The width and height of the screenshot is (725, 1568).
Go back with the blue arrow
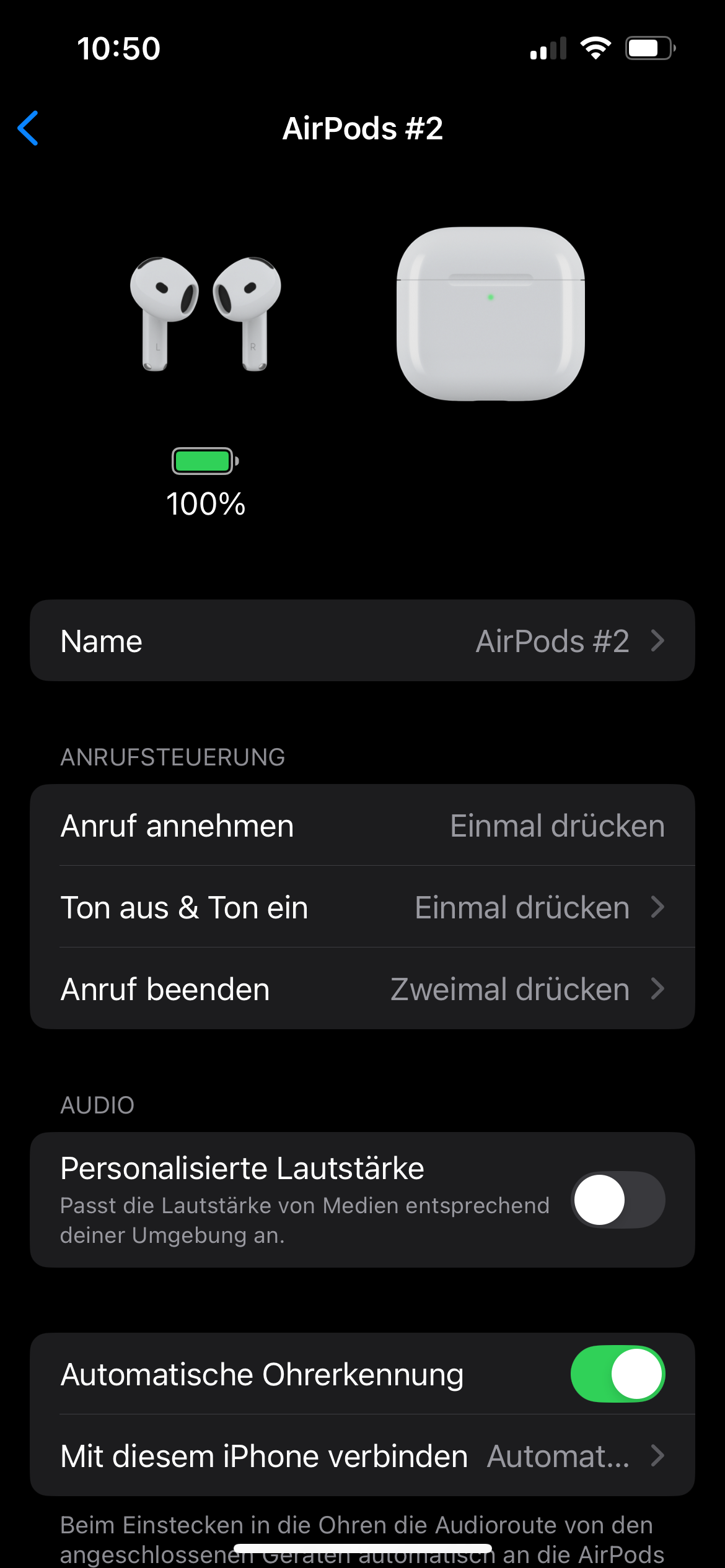tap(29, 128)
